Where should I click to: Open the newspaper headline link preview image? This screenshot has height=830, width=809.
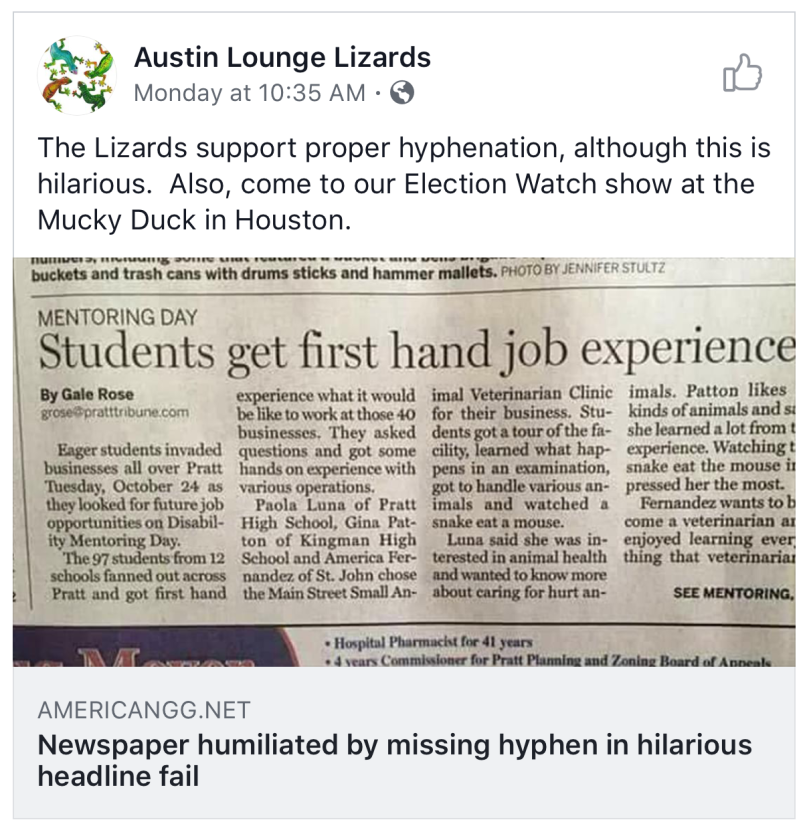[404, 460]
